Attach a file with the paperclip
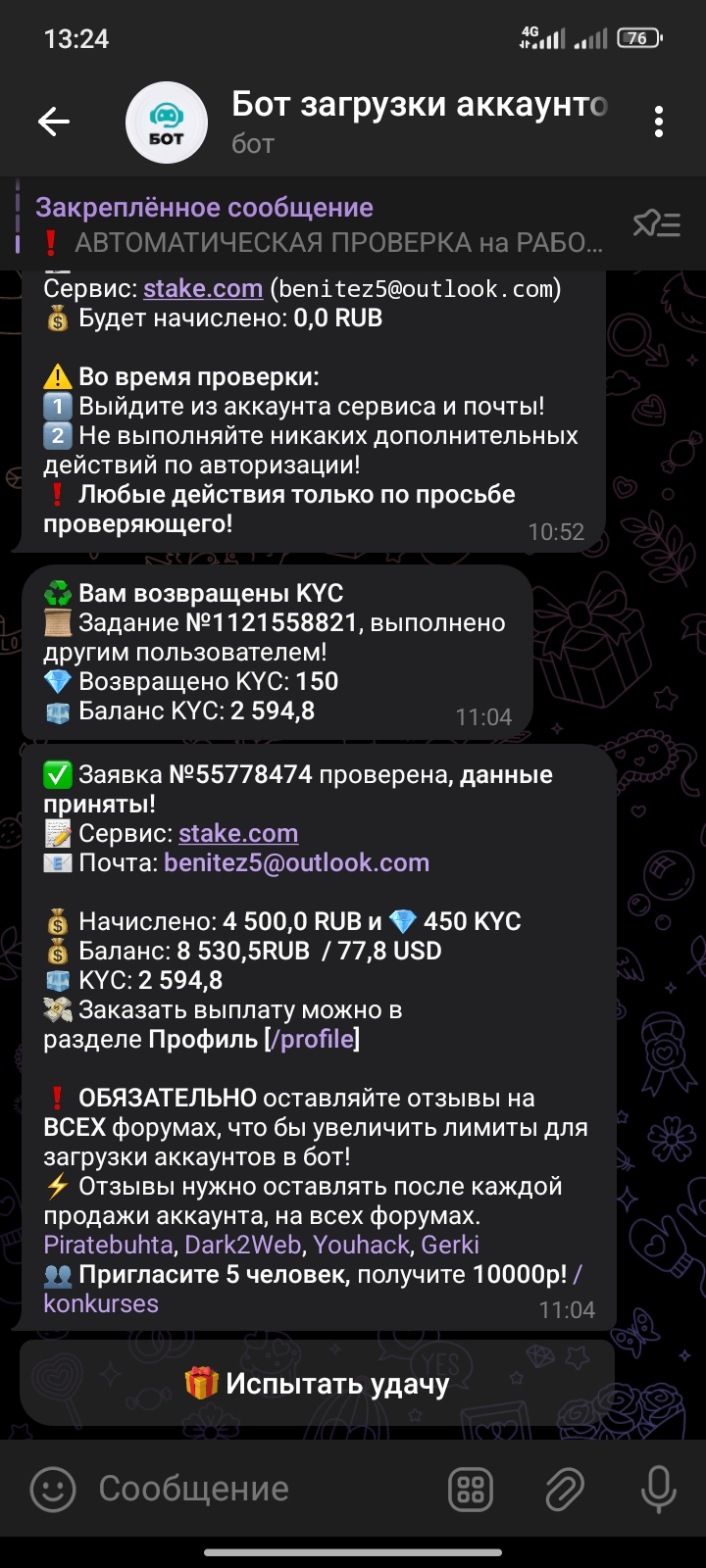This screenshot has width=706, height=1568. pos(565,1489)
